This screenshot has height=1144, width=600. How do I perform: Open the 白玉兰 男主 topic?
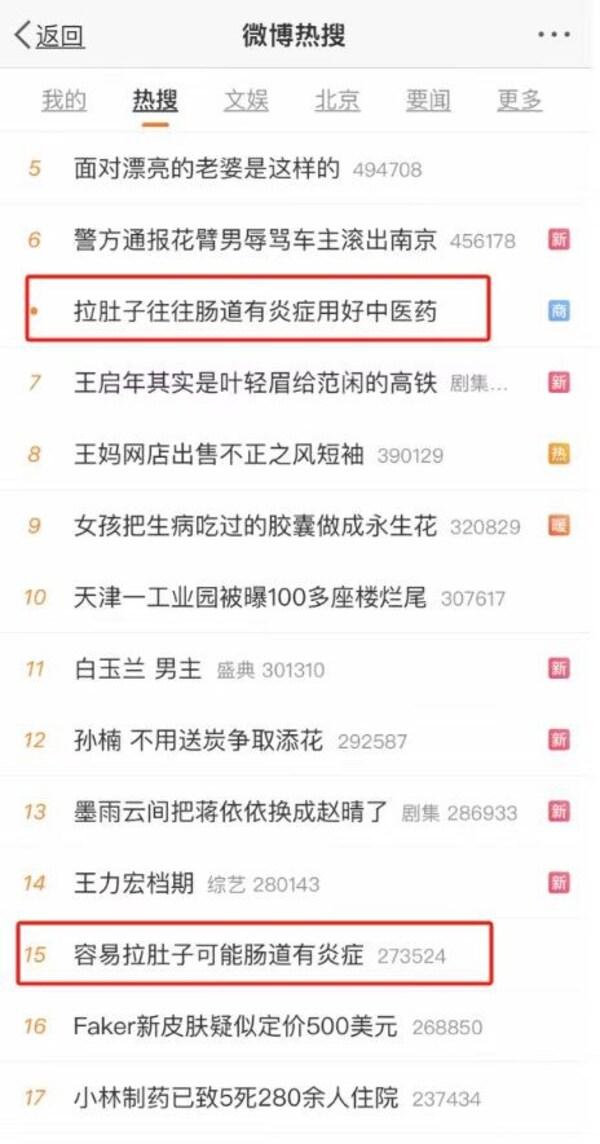138,669
